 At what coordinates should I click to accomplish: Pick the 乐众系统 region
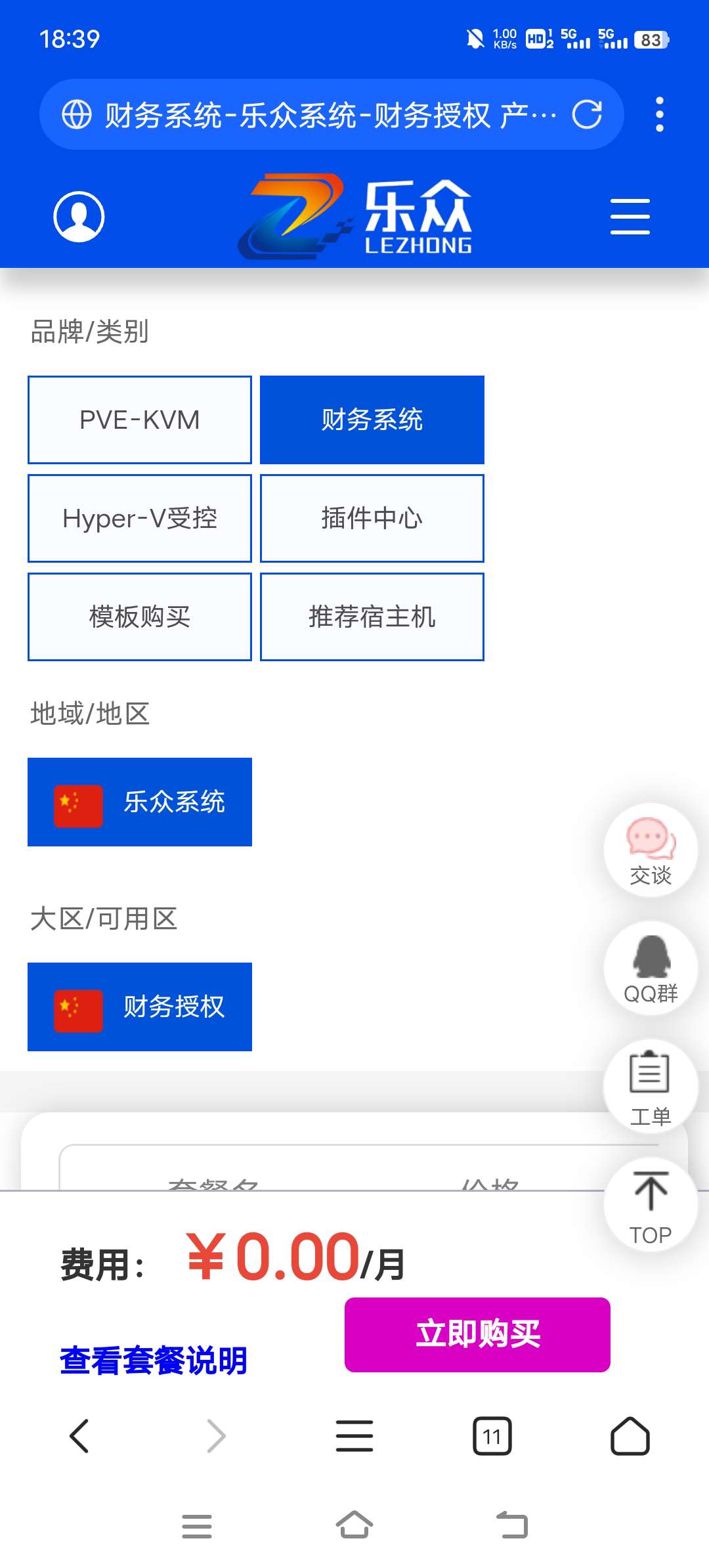[x=140, y=802]
